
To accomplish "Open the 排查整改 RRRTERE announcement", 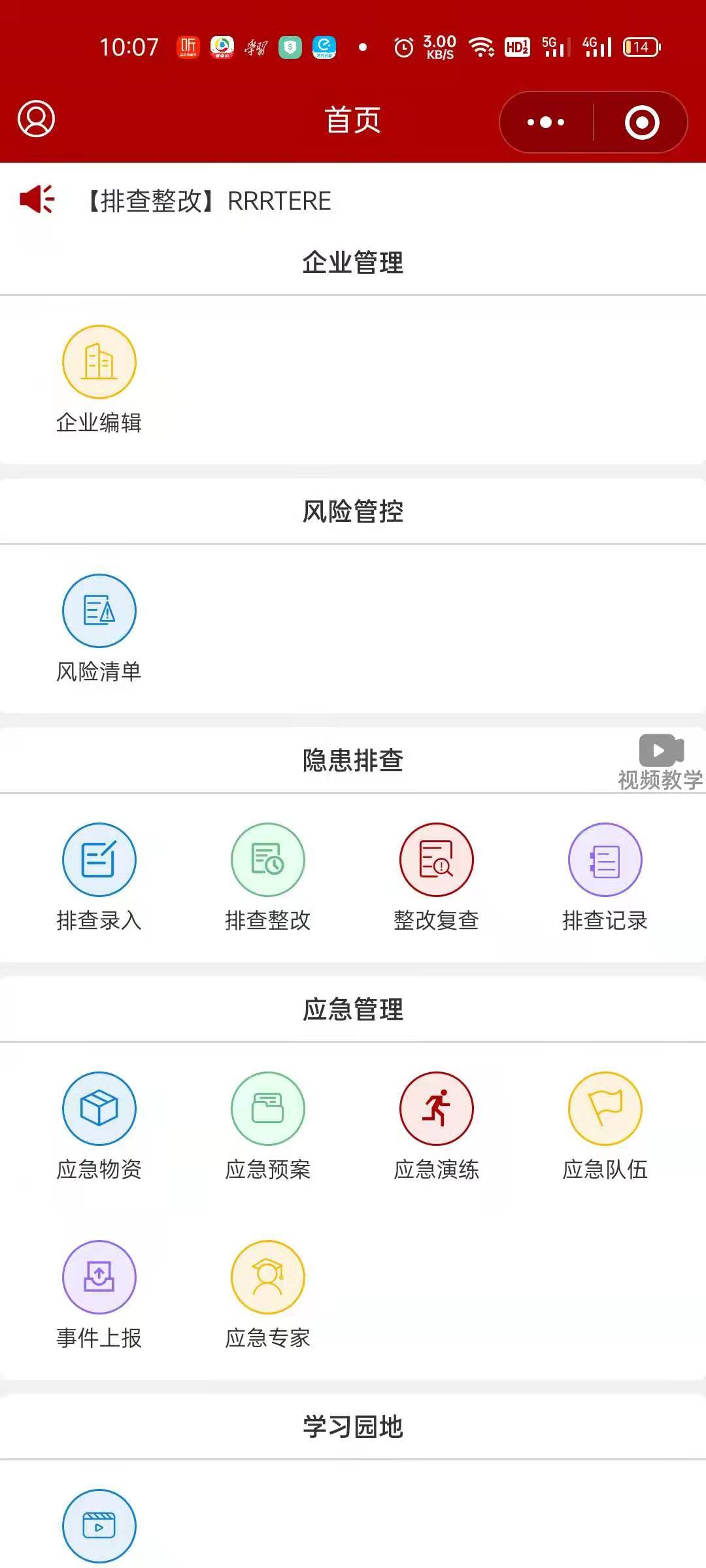I will [x=209, y=201].
